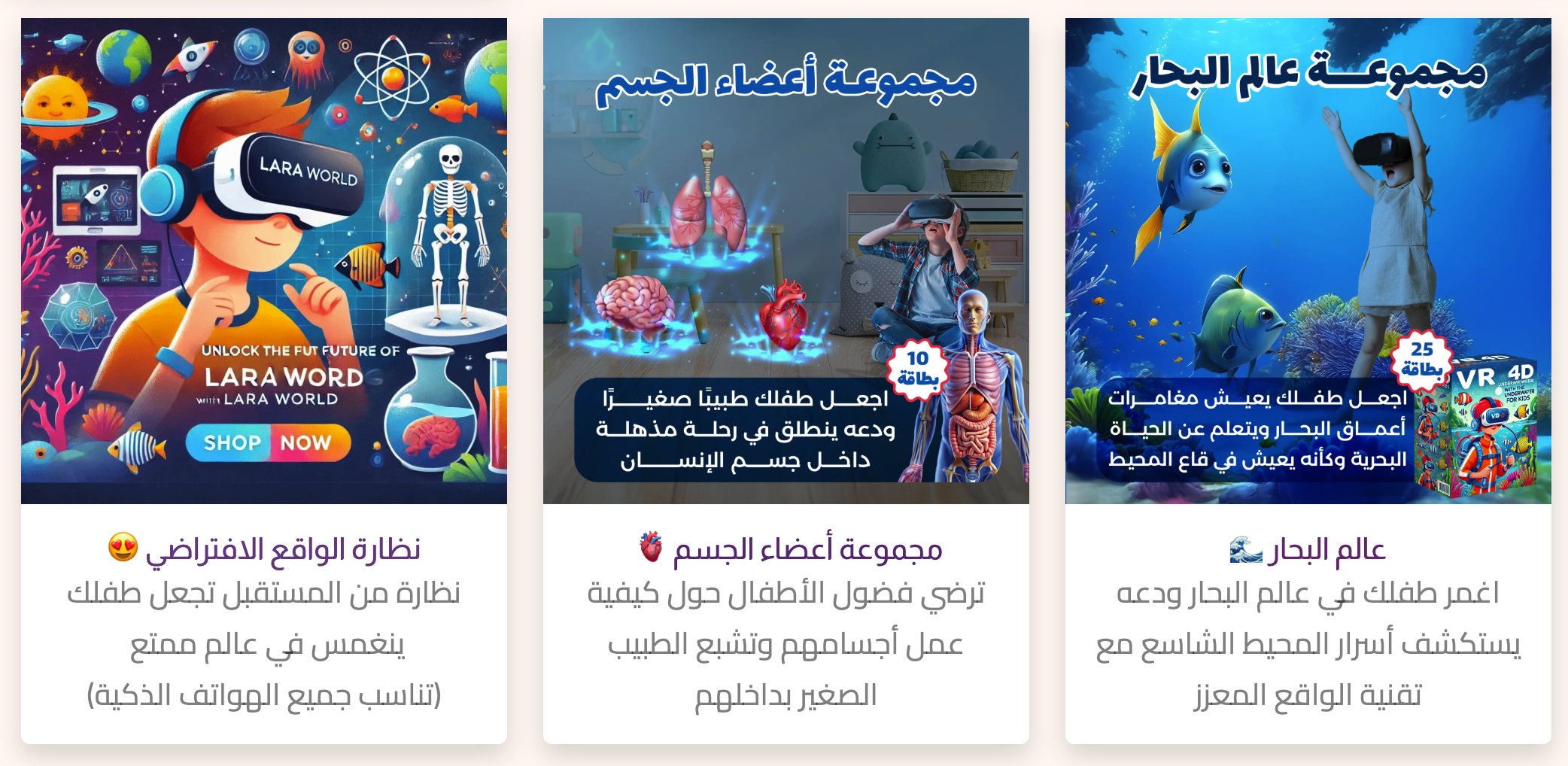Screen dimensions: 1568x766
Task: Tap the نظارة الواقع الافتراضي title link
Action: 282,549
